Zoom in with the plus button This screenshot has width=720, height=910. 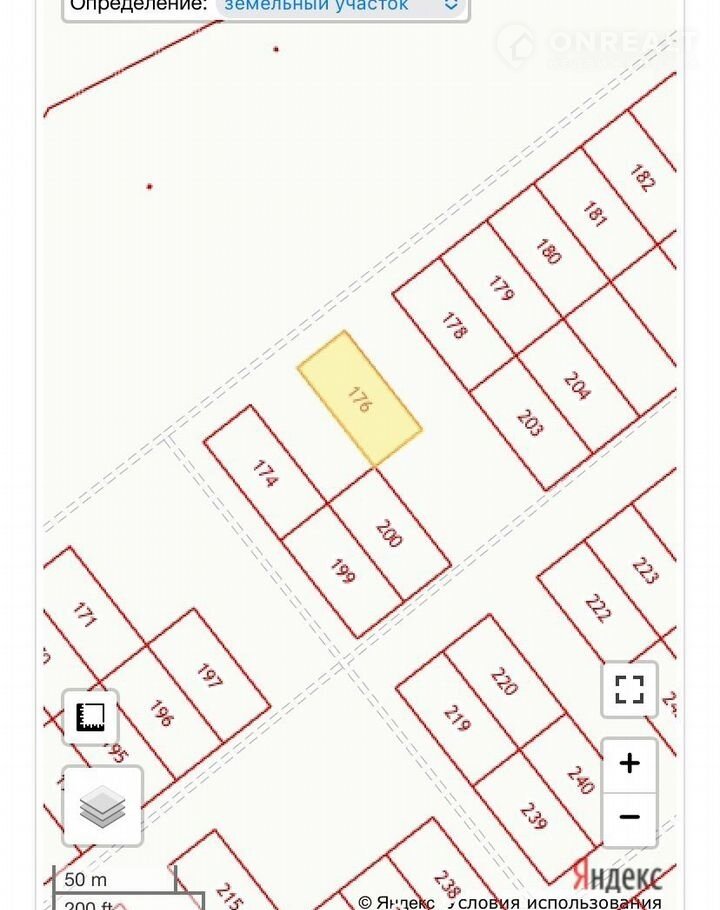tap(629, 764)
